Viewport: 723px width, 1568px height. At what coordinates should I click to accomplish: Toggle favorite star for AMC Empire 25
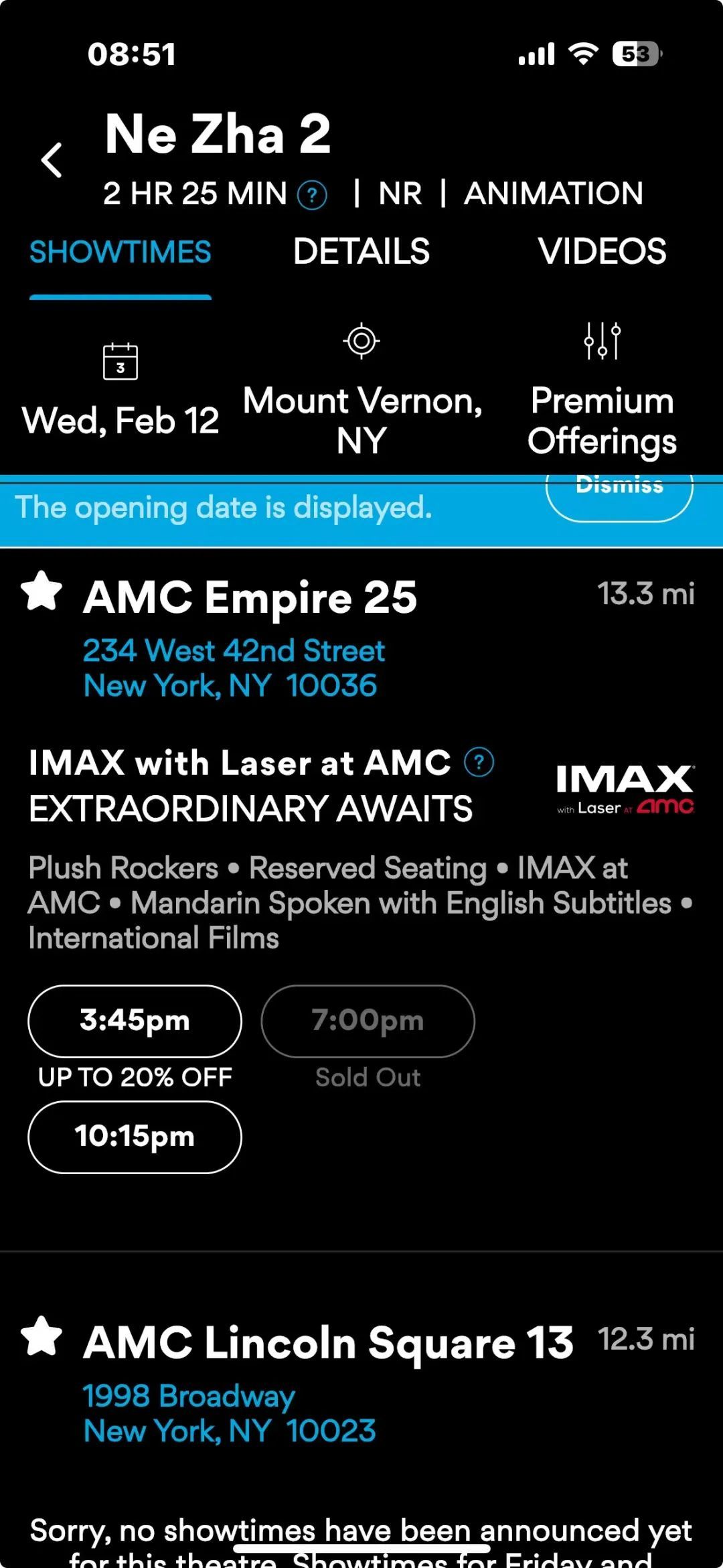coord(42,591)
